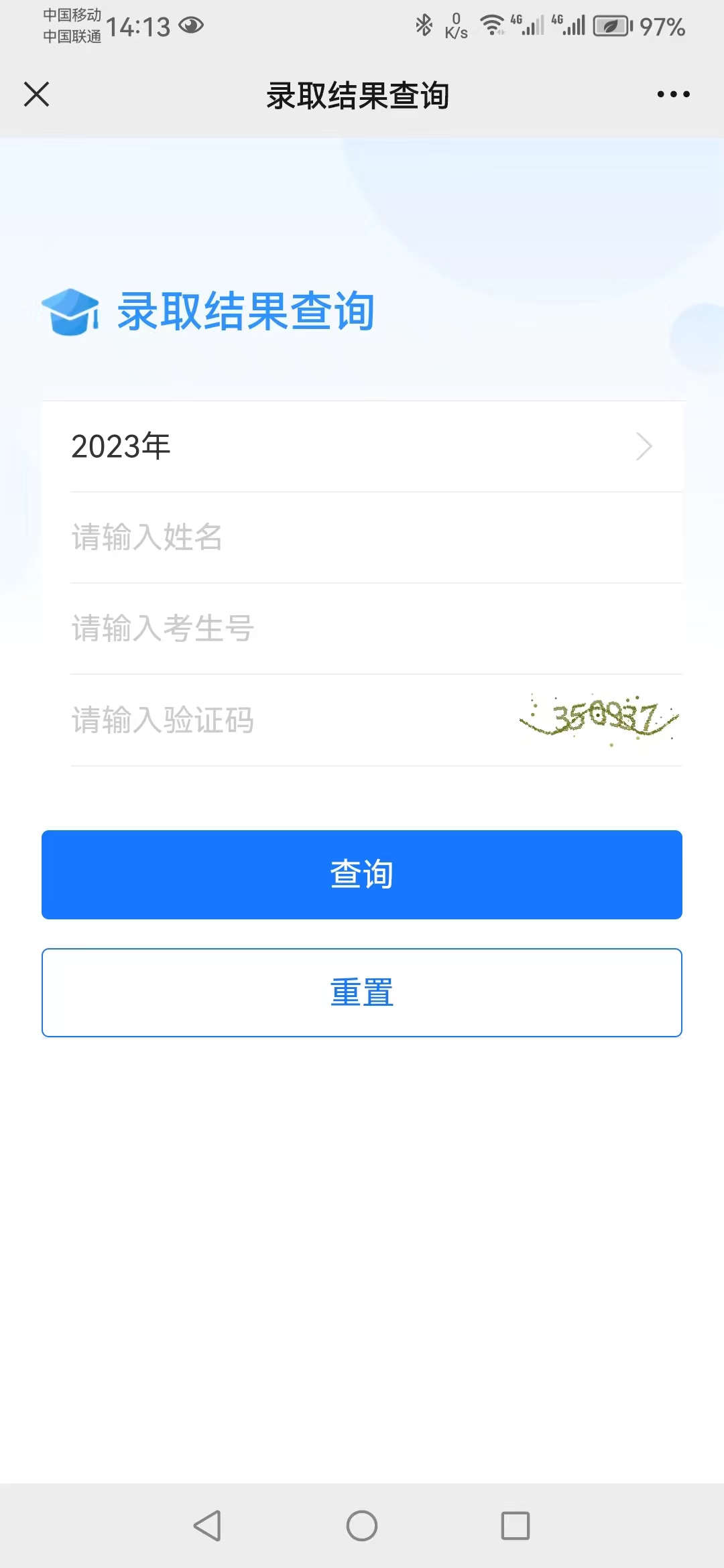
Task: Close the admission query page
Action: 37,94
